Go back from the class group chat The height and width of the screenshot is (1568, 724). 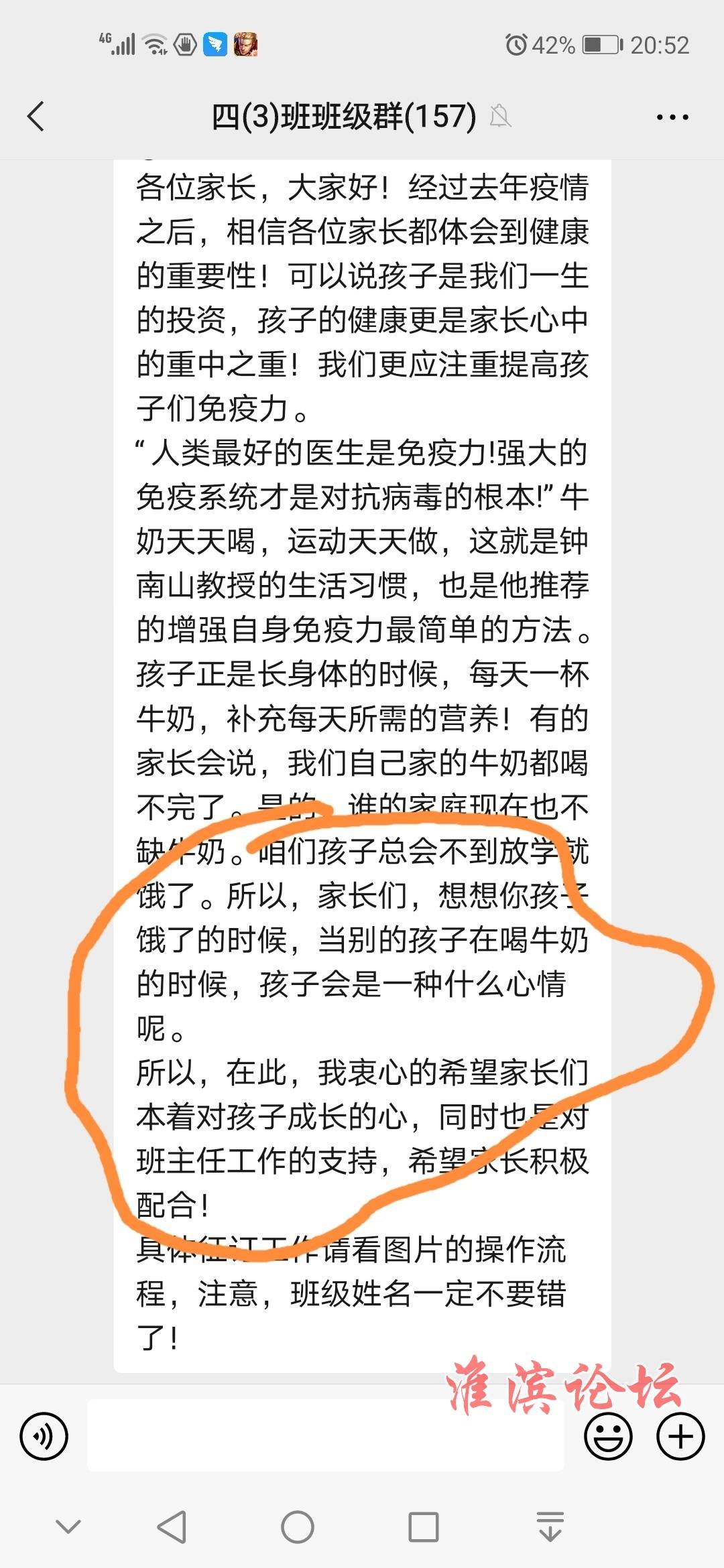tap(36, 117)
